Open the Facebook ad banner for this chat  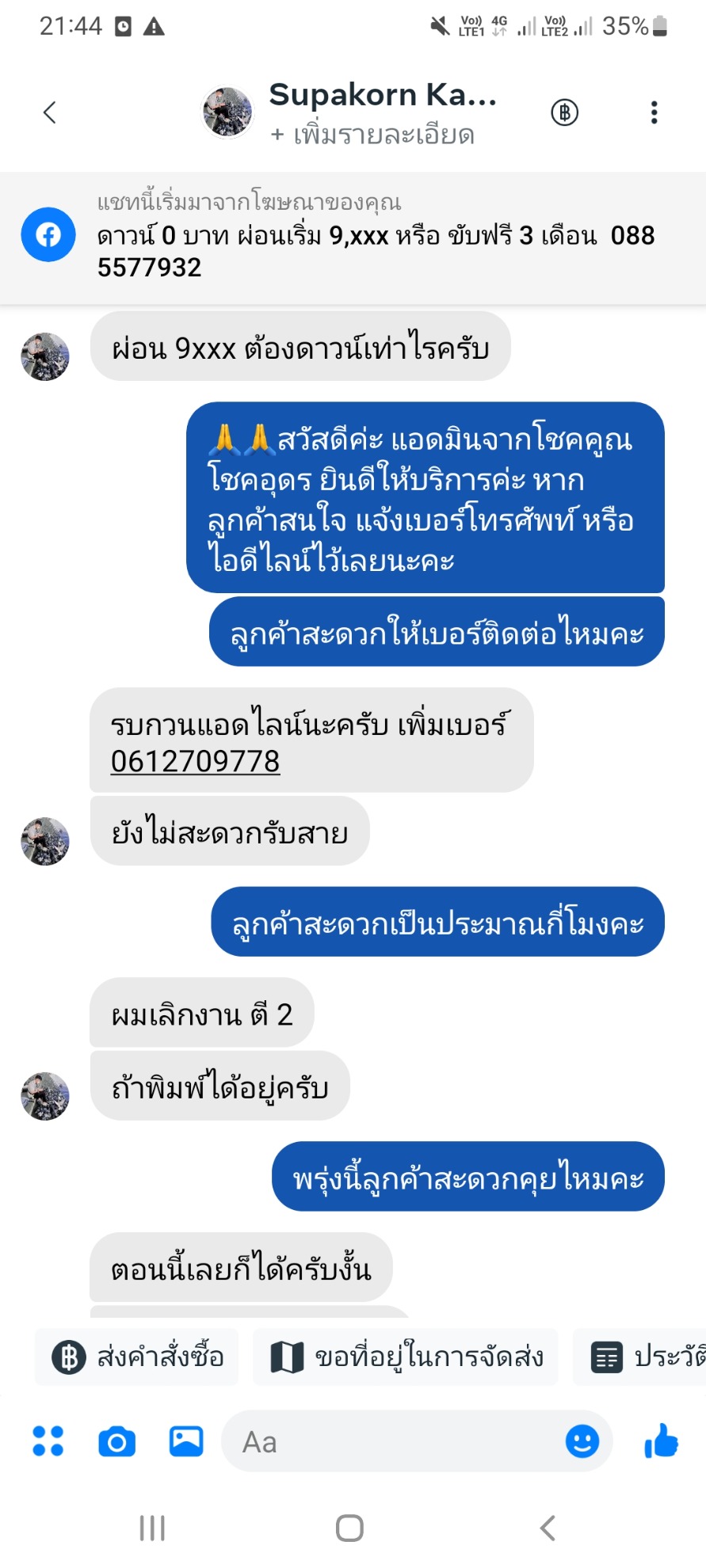point(353,238)
